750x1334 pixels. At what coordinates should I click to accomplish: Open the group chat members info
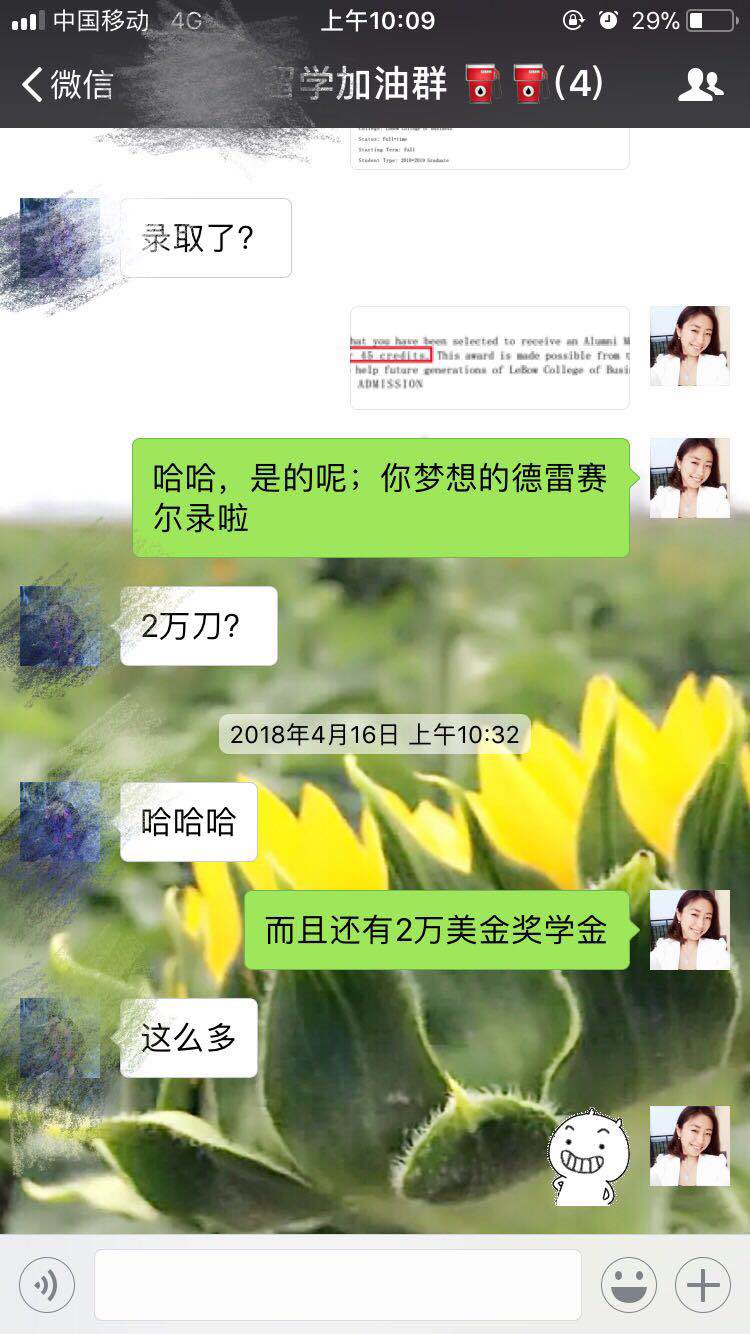click(700, 85)
